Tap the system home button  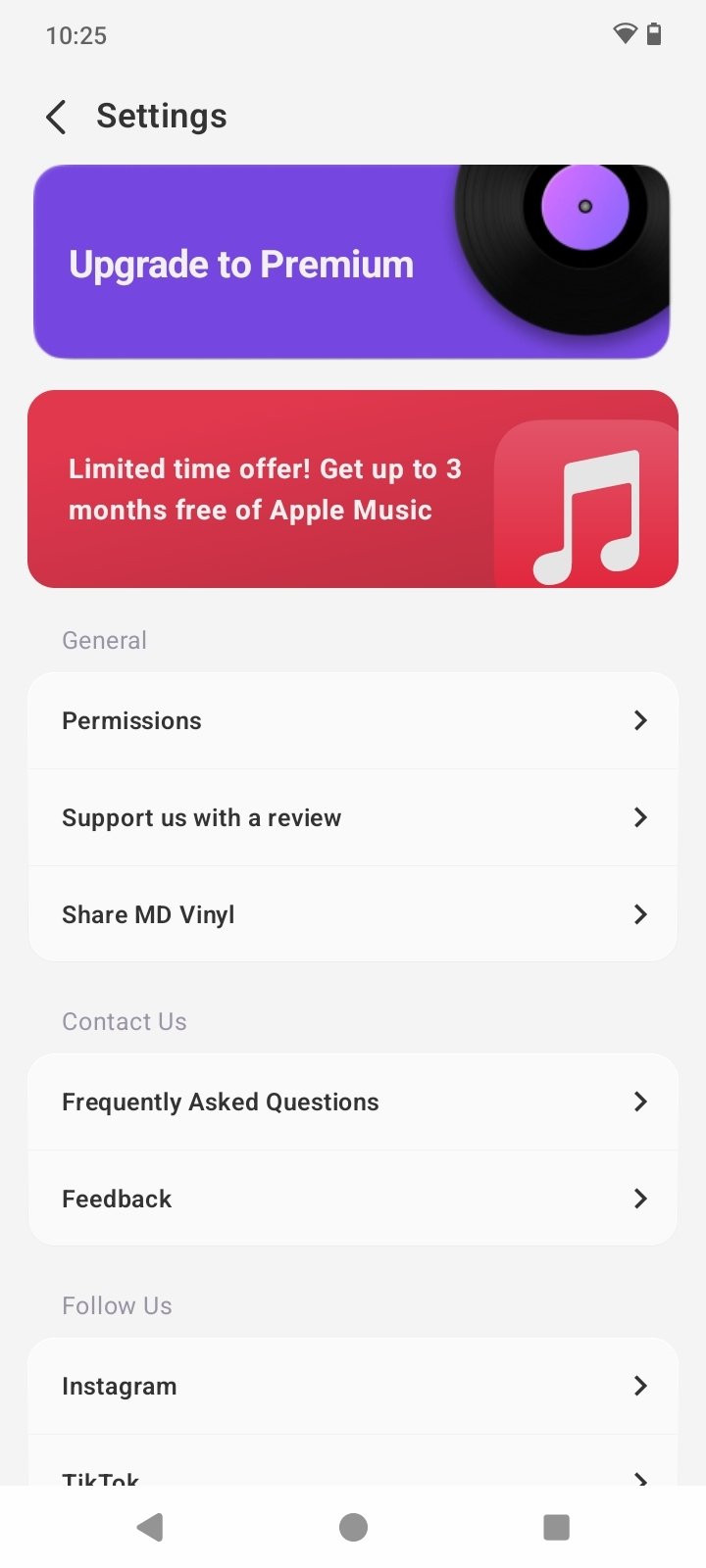pyautogui.click(x=353, y=1527)
